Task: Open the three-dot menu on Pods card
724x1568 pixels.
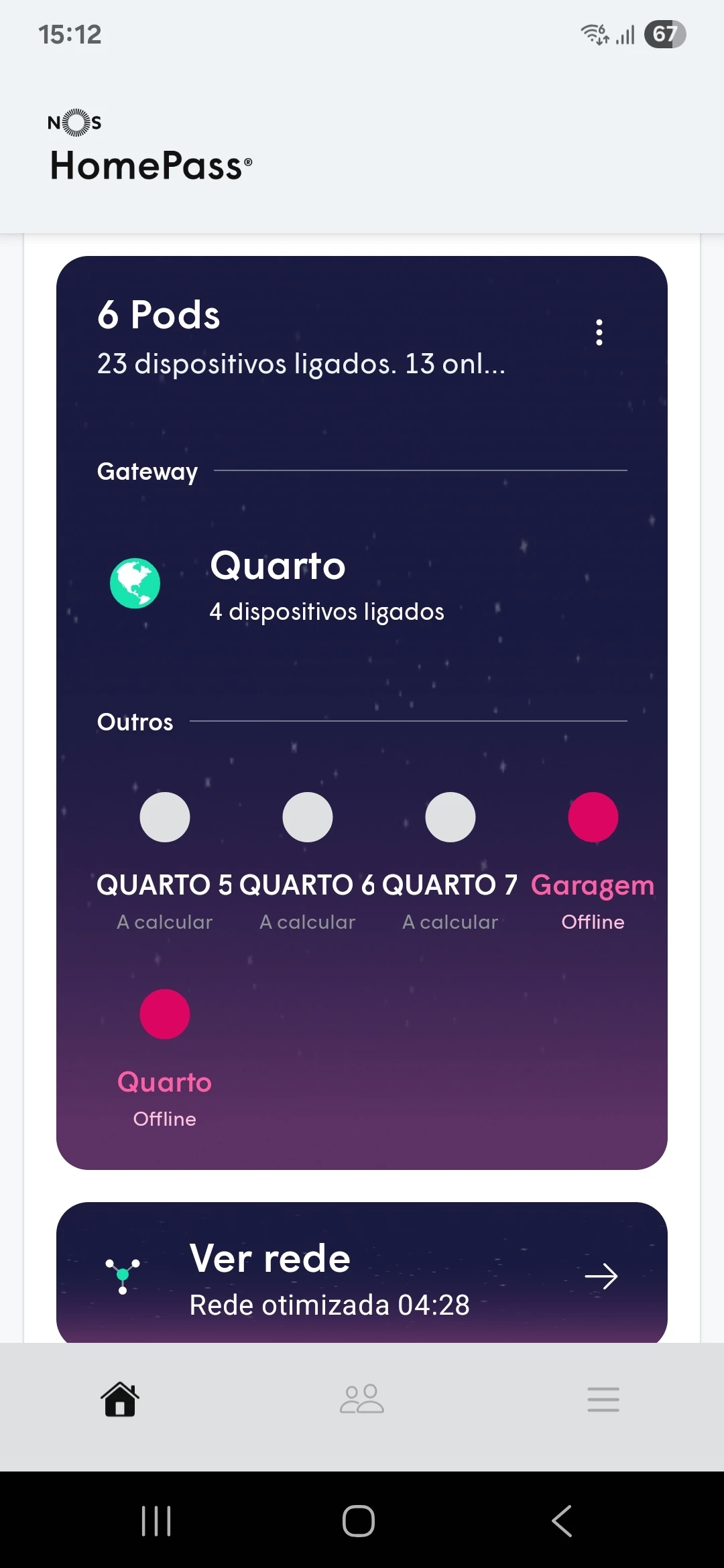Action: click(x=599, y=332)
